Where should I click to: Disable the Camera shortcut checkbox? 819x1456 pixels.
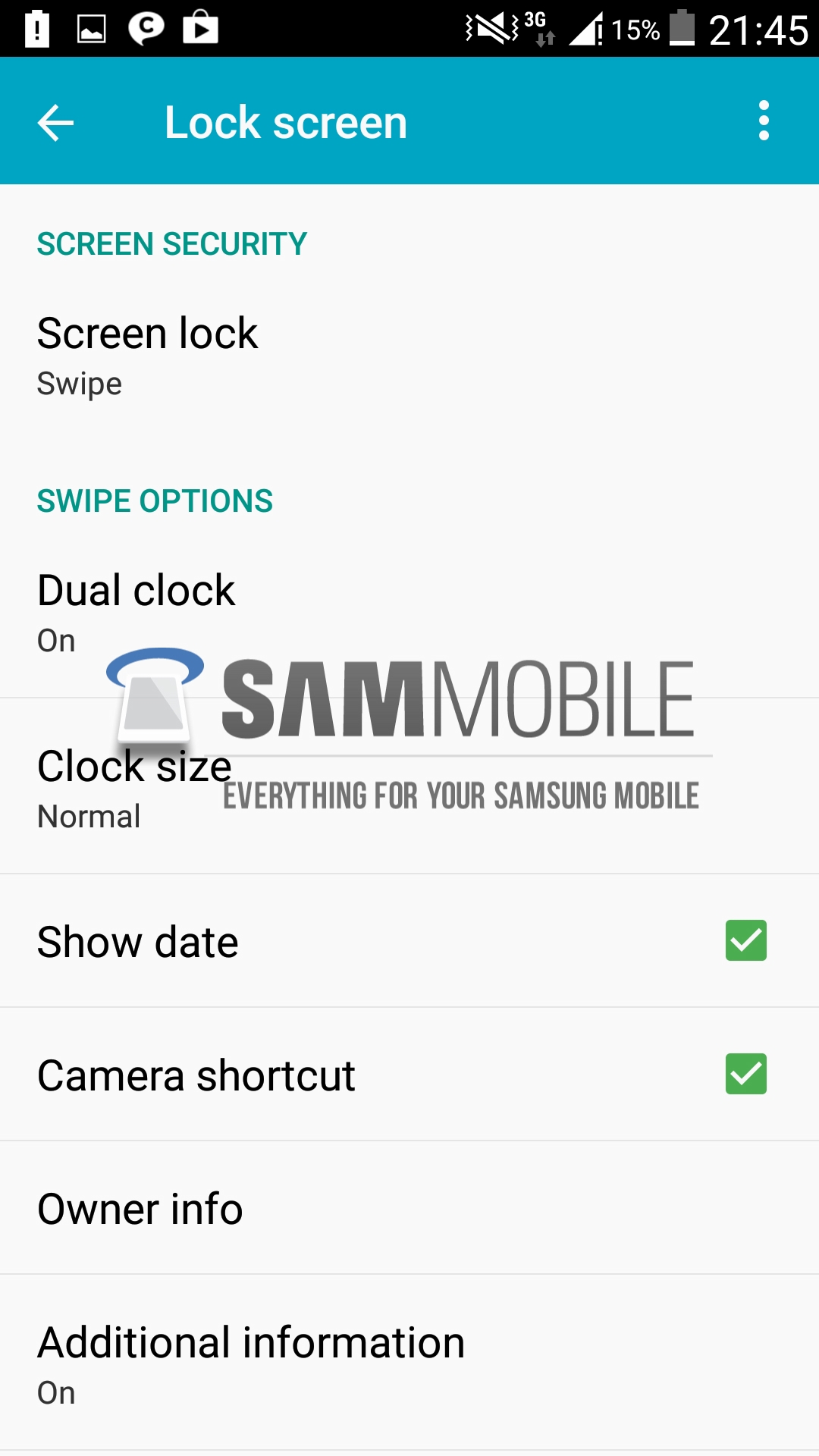[745, 1074]
